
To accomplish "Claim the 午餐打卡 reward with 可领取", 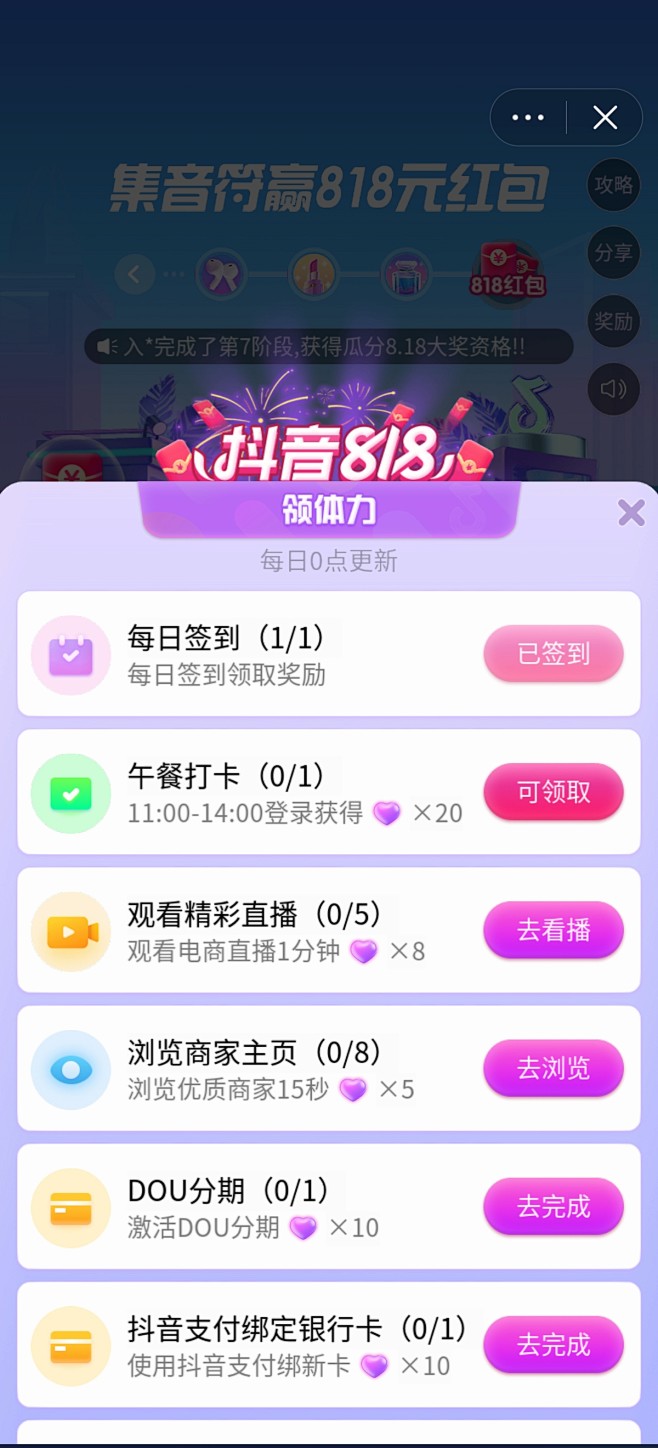I will (553, 792).
